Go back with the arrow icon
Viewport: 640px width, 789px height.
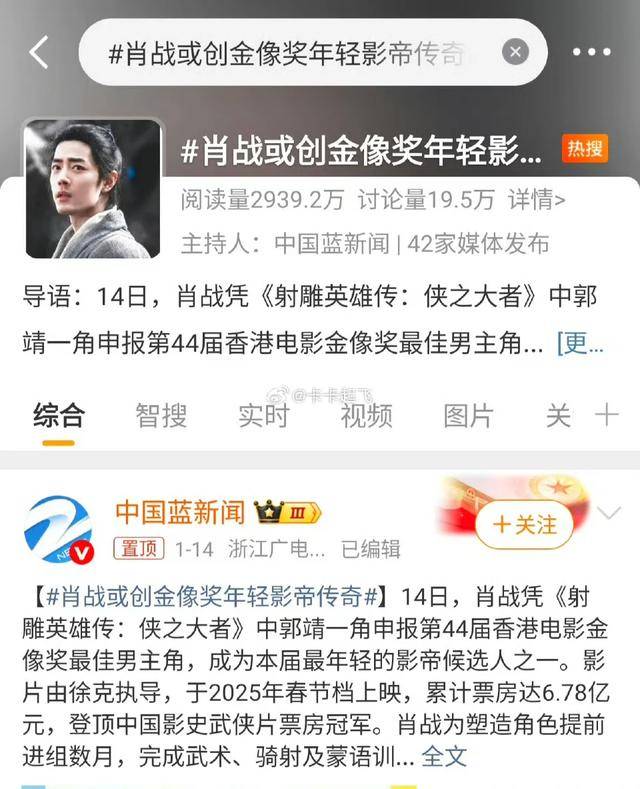pyautogui.click(x=38, y=53)
